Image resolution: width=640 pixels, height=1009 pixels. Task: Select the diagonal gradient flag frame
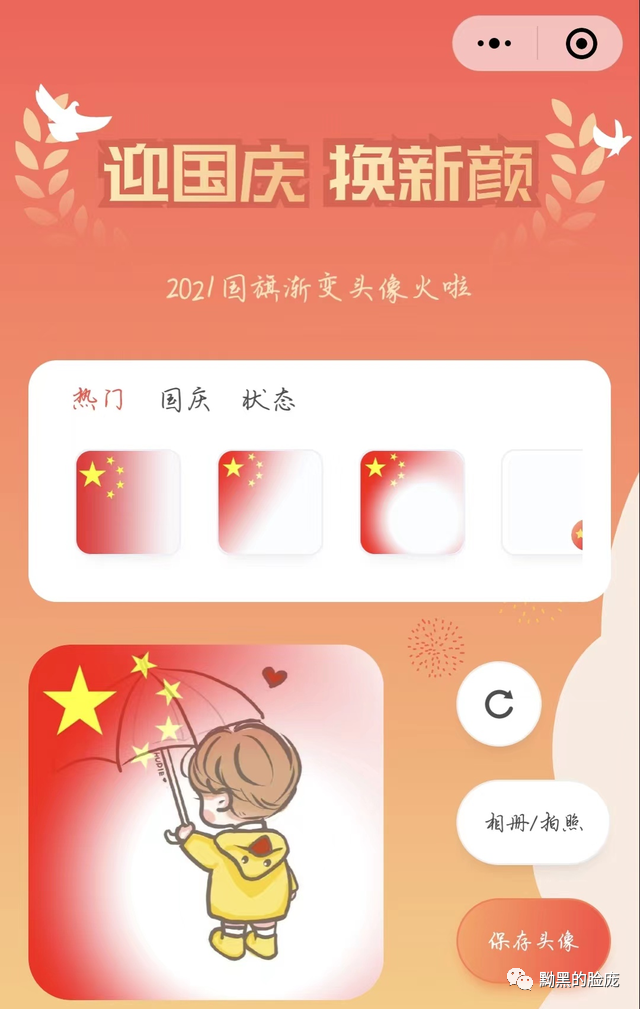[x=270, y=502]
